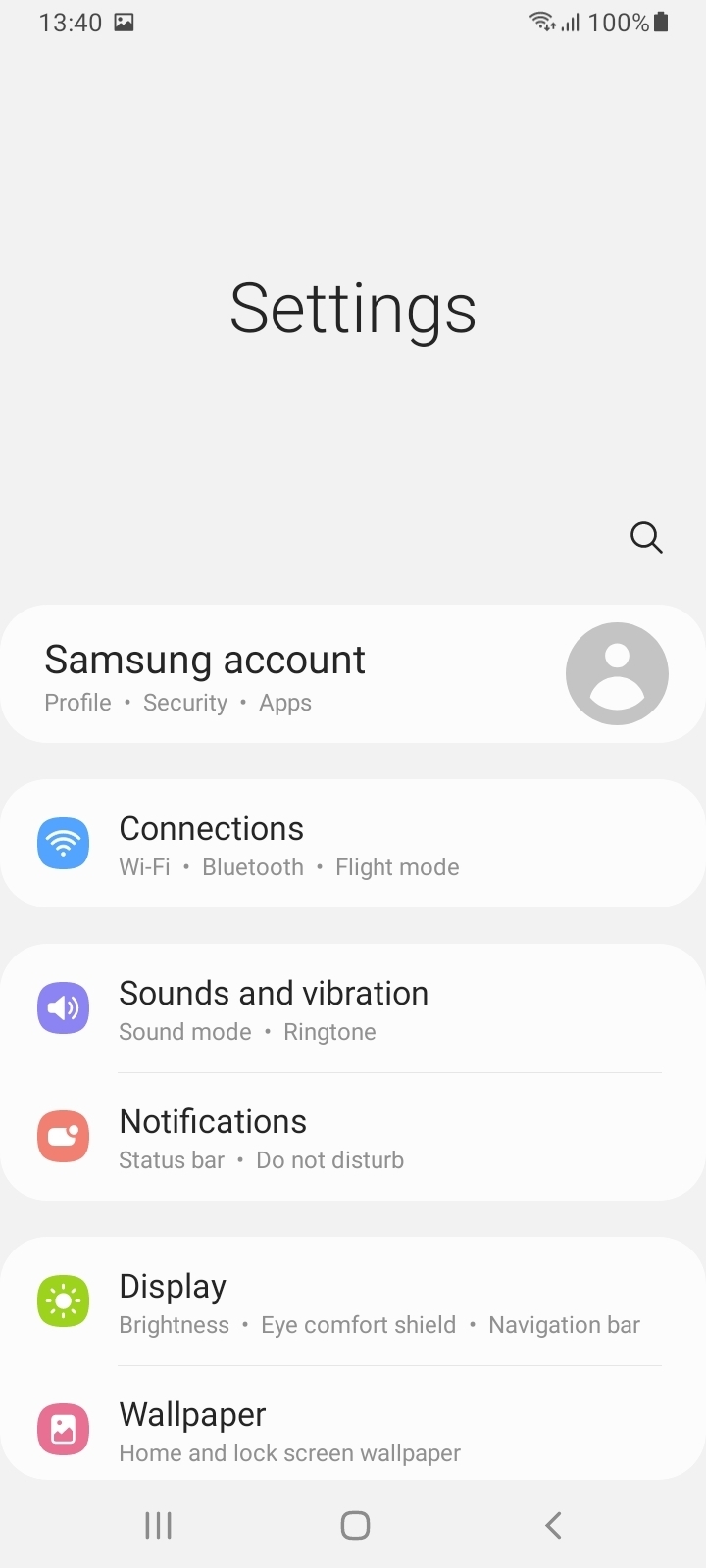This screenshot has height=1568, width=706.
Task: Open the Recents button in navigation bar
Action: pyautogui.click(x=158, y=1525)
